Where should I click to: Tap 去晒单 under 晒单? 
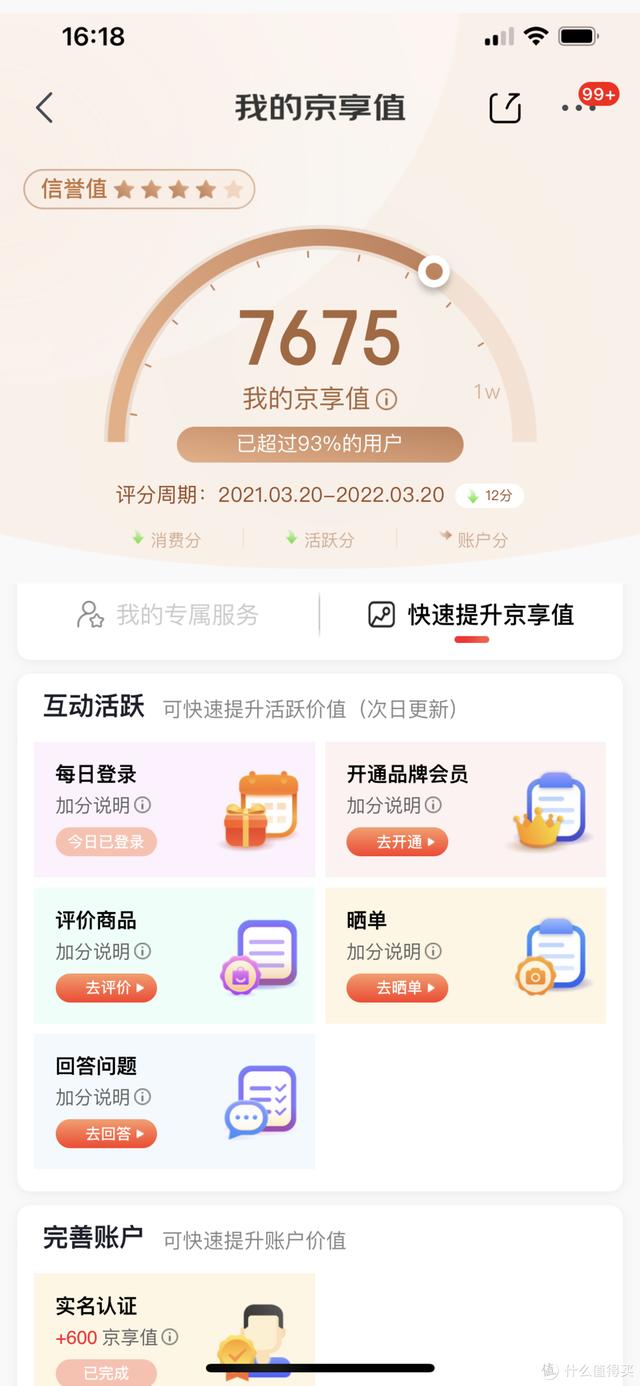click(397, 988)
